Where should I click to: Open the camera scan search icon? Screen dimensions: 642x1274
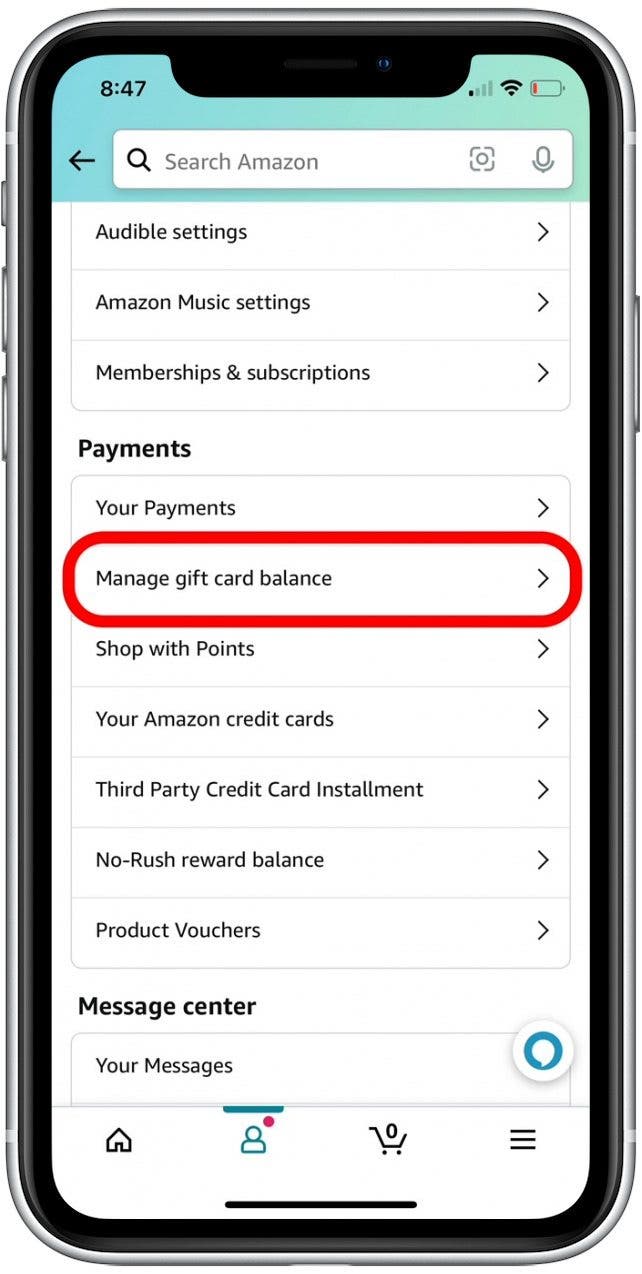482,160
